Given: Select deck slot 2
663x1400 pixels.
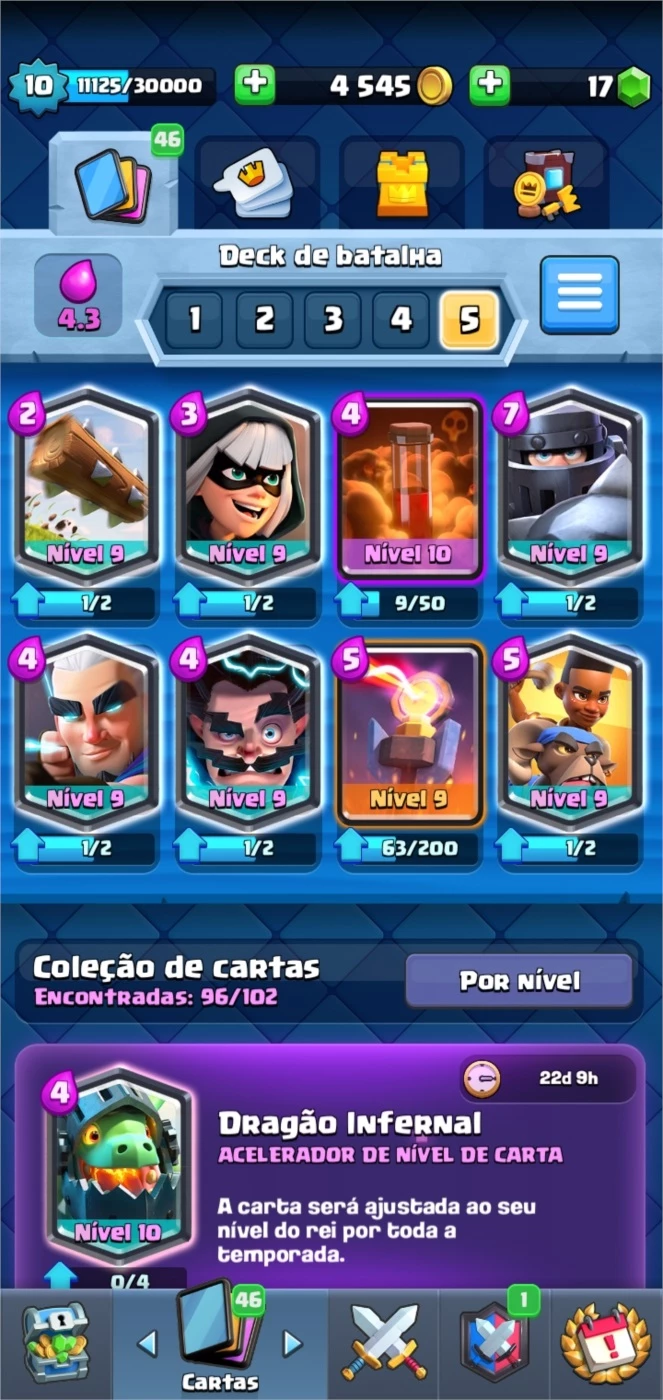Looking at the screenshot, I should pos(264,320).
